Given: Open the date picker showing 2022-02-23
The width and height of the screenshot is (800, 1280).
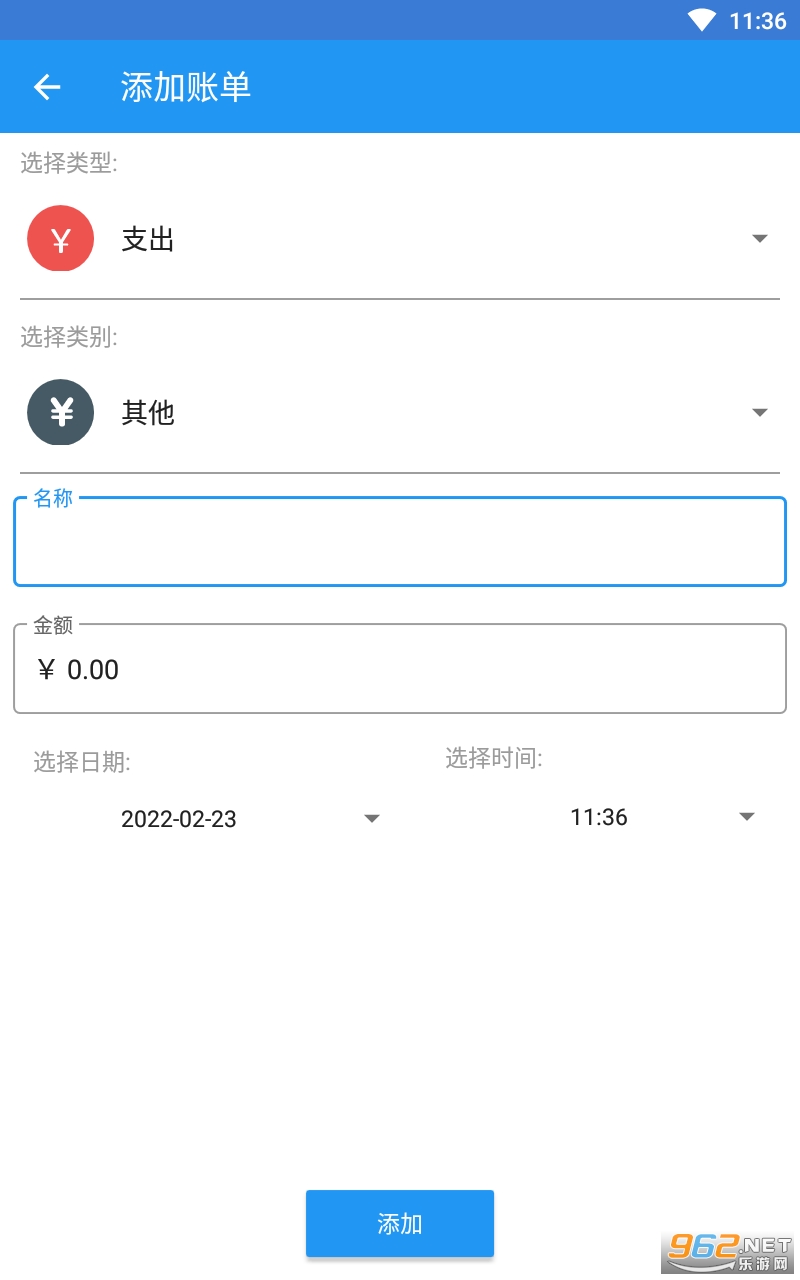Looking at the screenshot, I should 250,819.
